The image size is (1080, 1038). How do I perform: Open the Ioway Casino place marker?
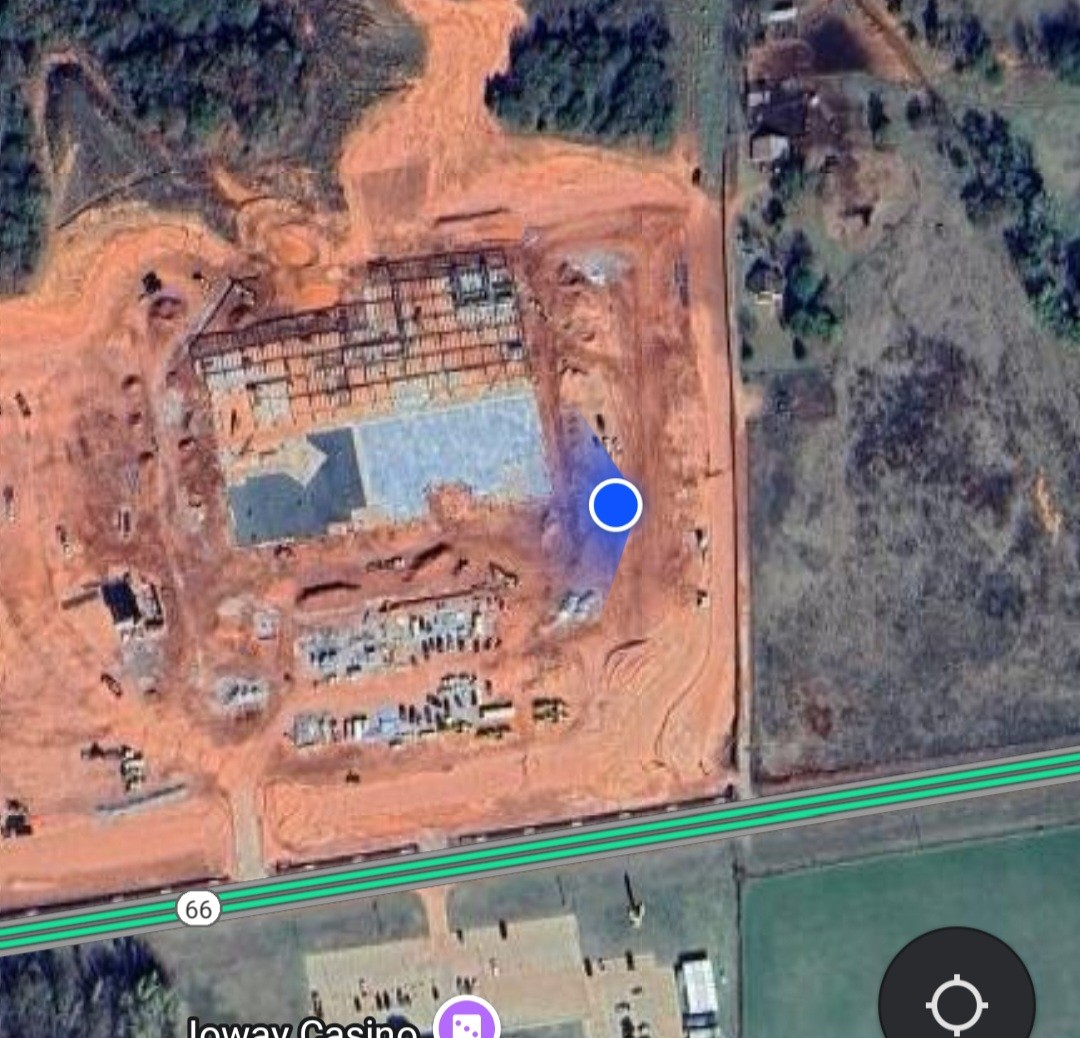[x=467, y=1022]
